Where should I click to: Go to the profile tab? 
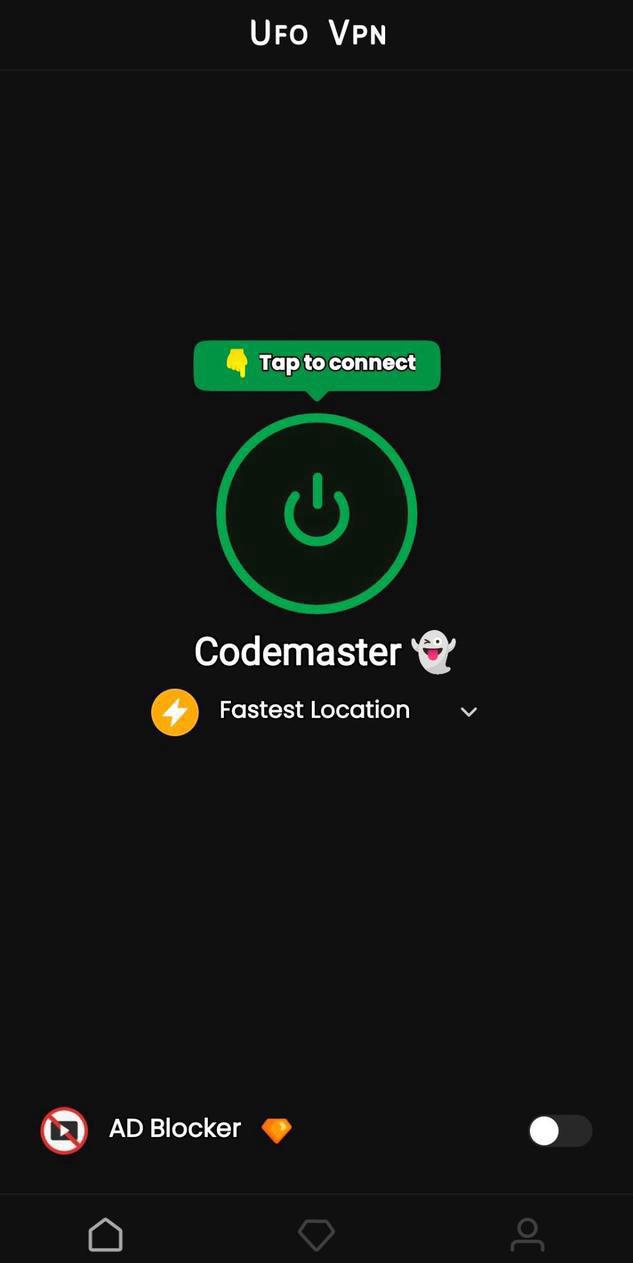pyautogui.click(x=527, y=1234)
